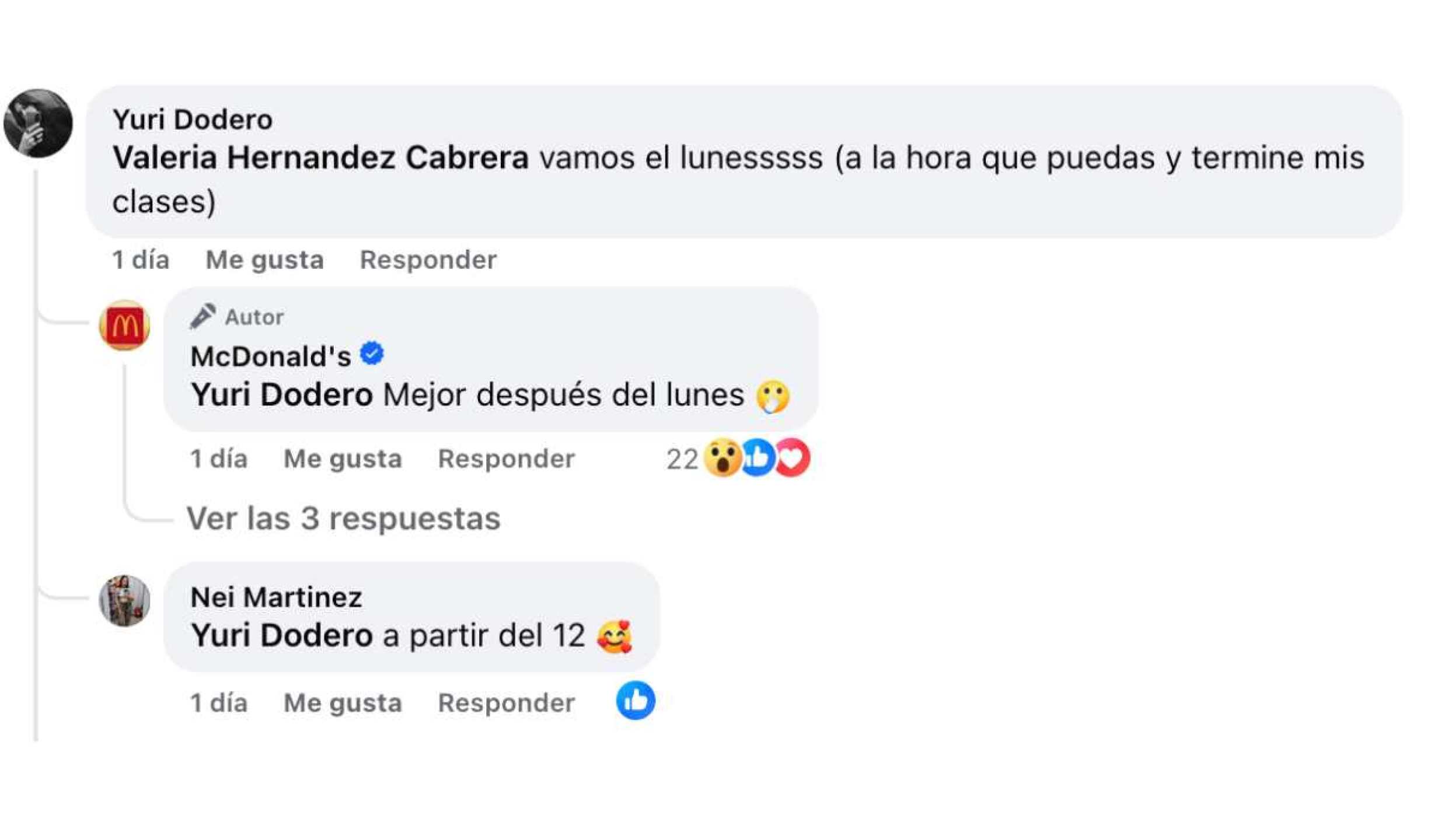Tap McDonald's logo avatar

(124, 325)
